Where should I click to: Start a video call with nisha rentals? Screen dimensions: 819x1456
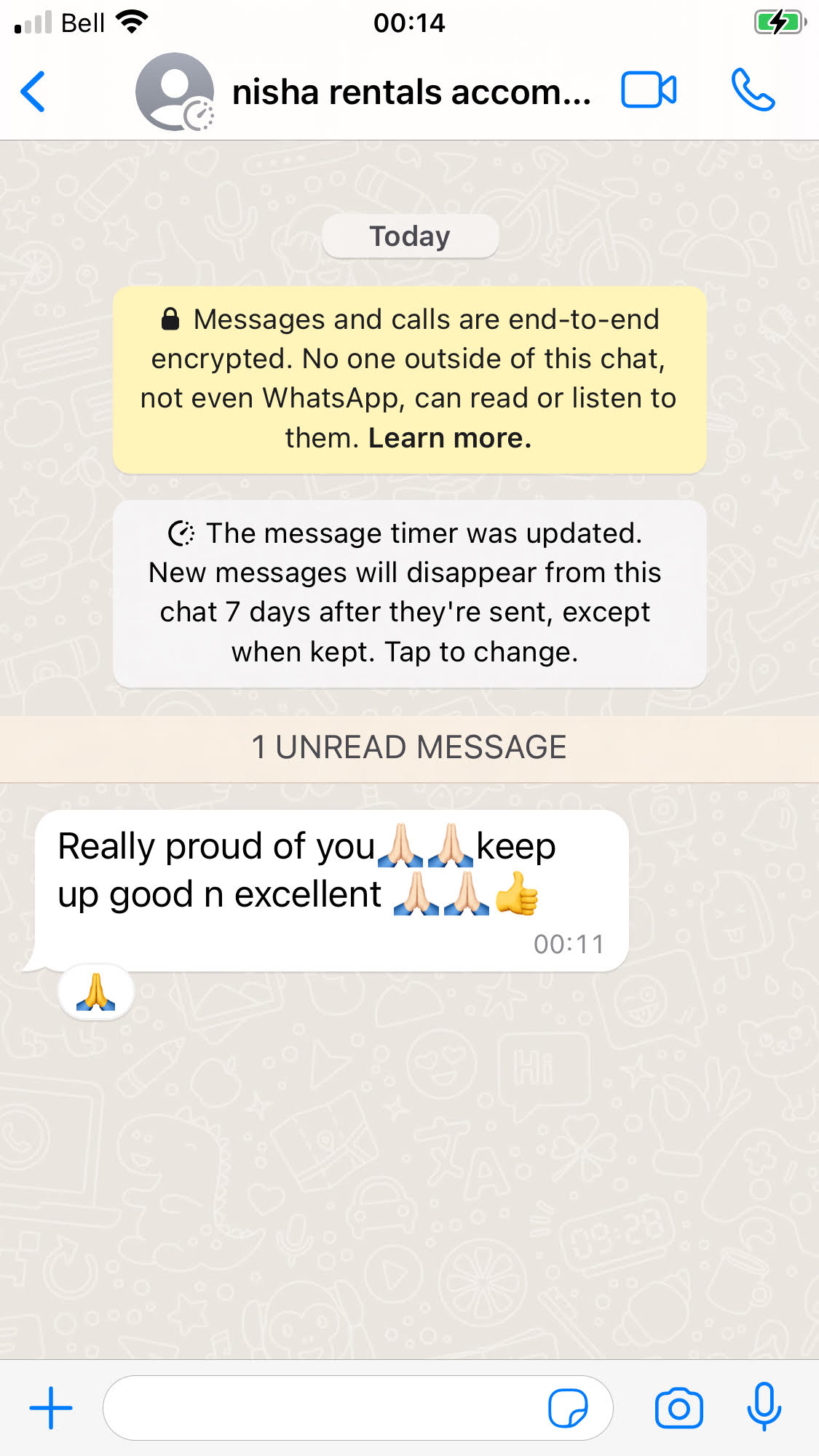coord(648,91)
